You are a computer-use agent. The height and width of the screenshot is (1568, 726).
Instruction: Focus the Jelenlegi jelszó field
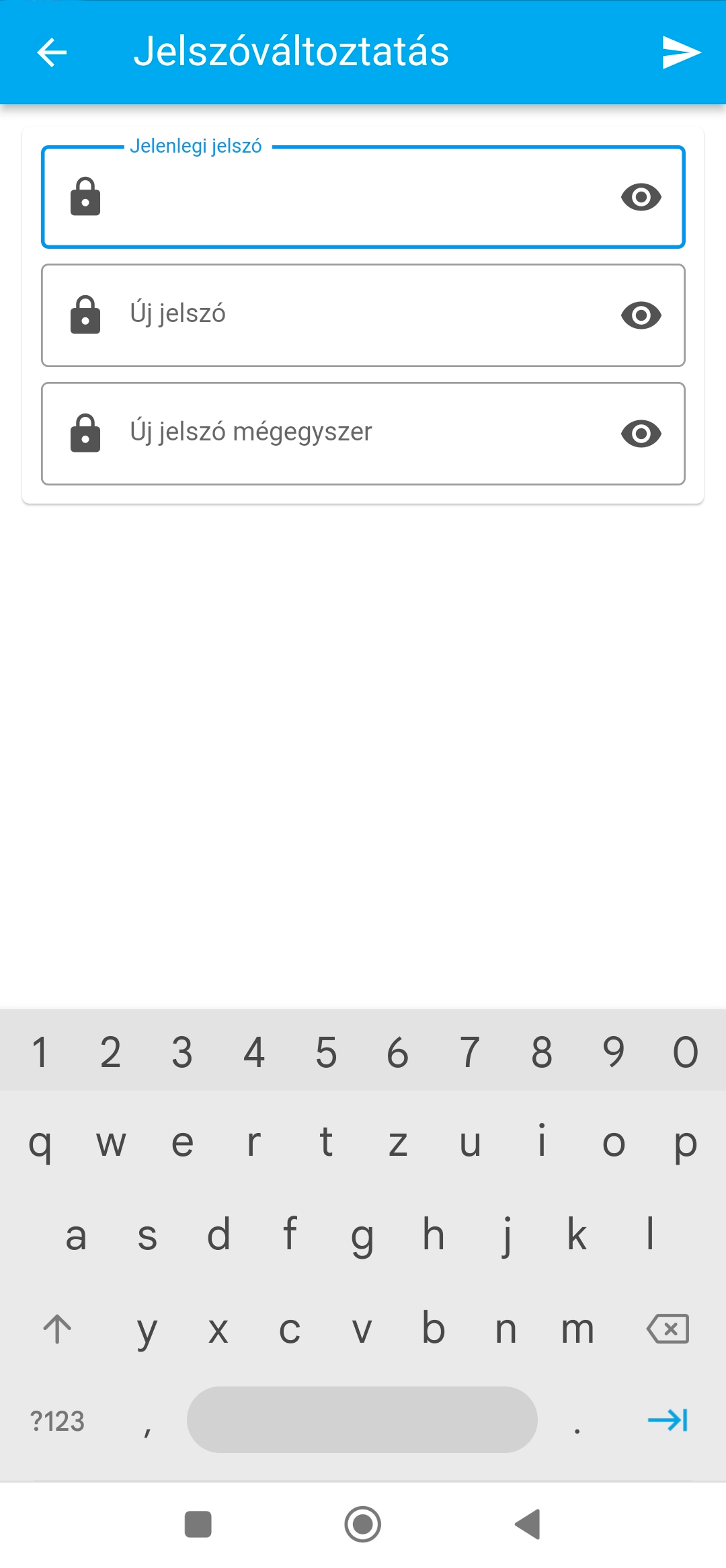point(350,198)
